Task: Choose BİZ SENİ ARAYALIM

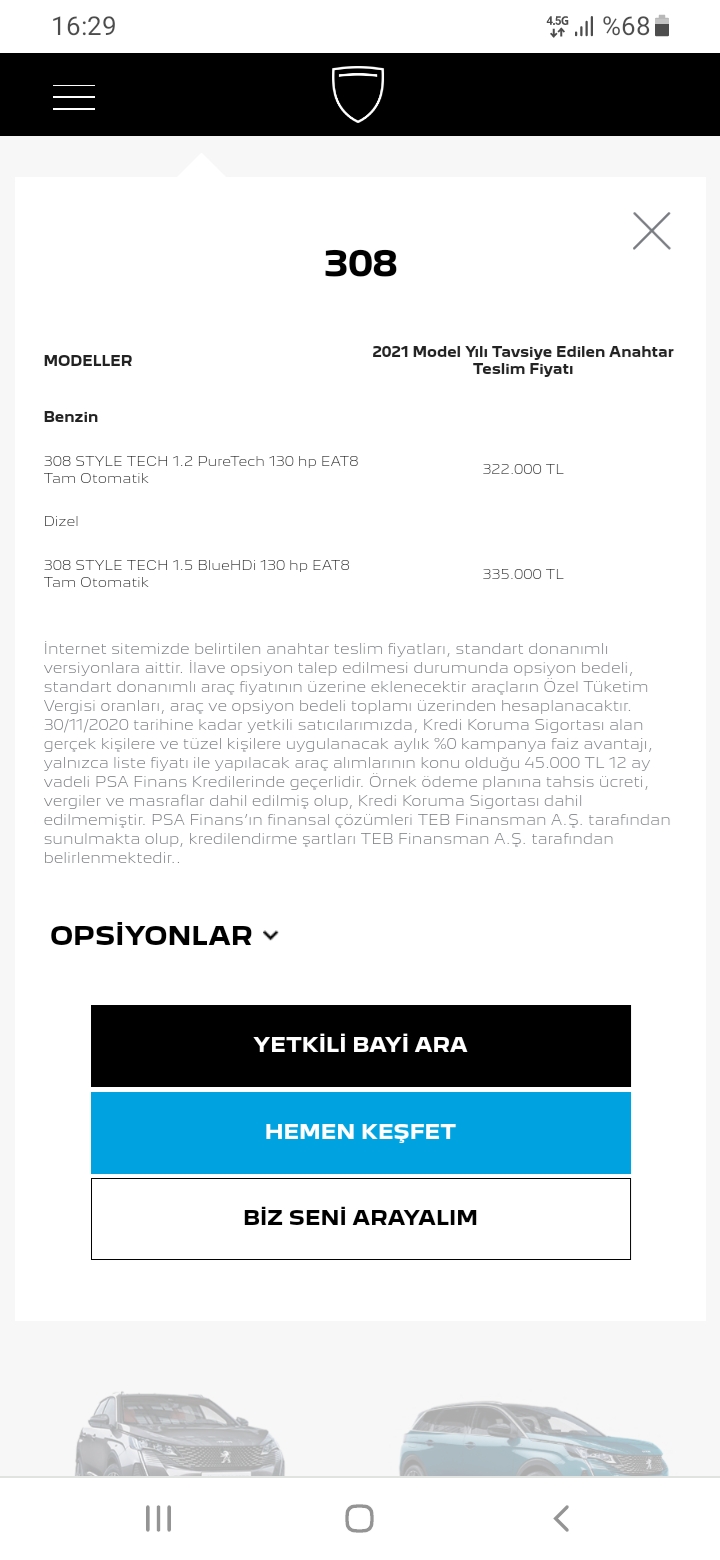Action: pos(361,1218)
